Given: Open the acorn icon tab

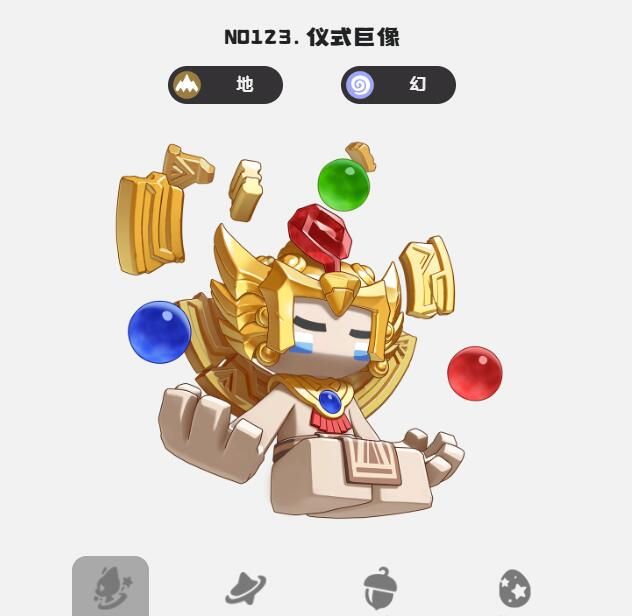Looking at the screenshot, I should click(x=380, y=589).
